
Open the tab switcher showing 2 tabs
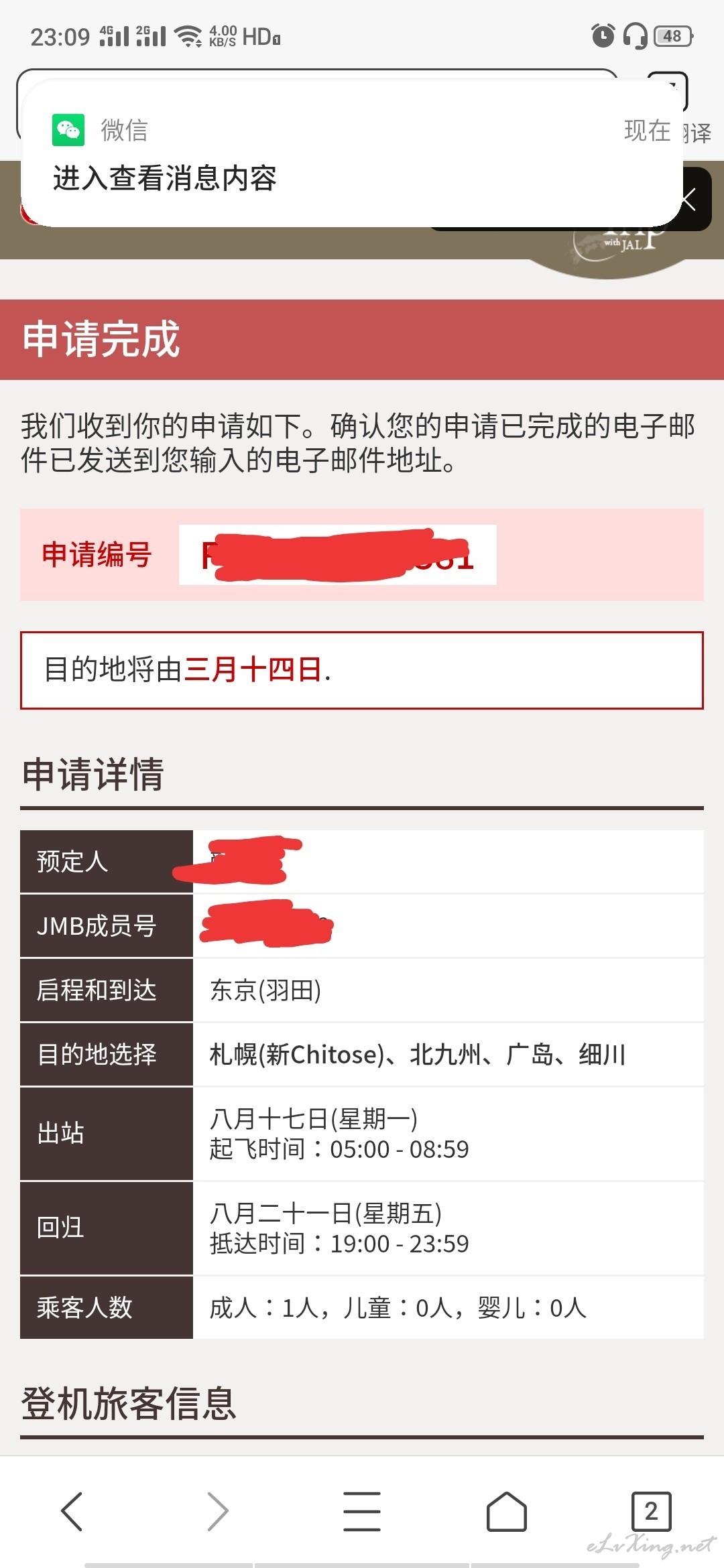(x=651, y=1511)
